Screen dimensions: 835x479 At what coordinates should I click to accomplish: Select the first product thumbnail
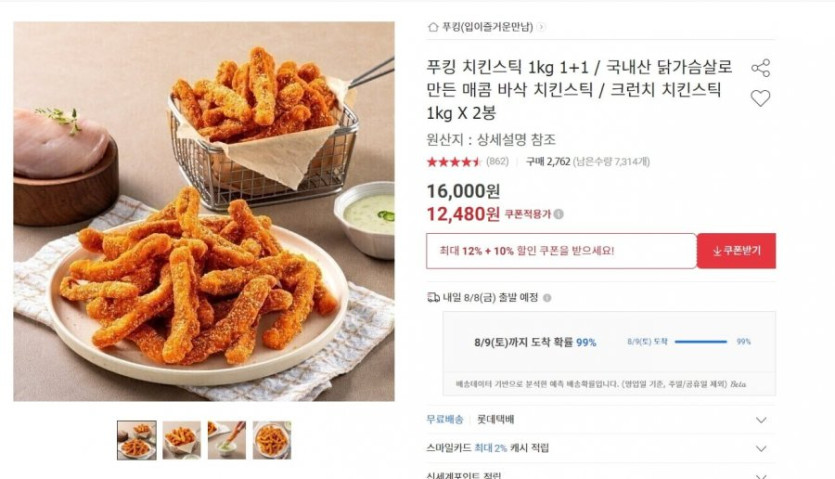coord(136,440)
